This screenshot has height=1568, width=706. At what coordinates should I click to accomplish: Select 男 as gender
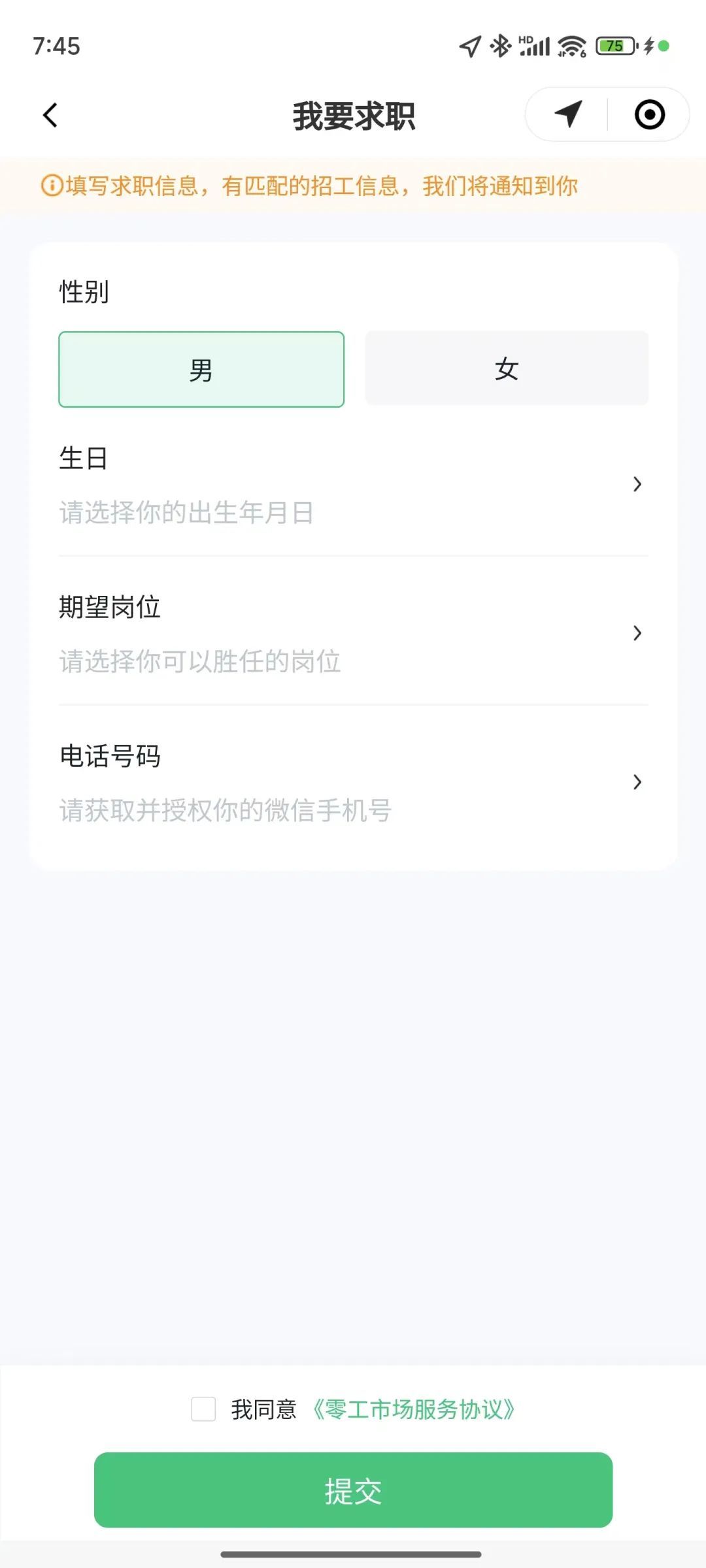[x=201, y=370]
